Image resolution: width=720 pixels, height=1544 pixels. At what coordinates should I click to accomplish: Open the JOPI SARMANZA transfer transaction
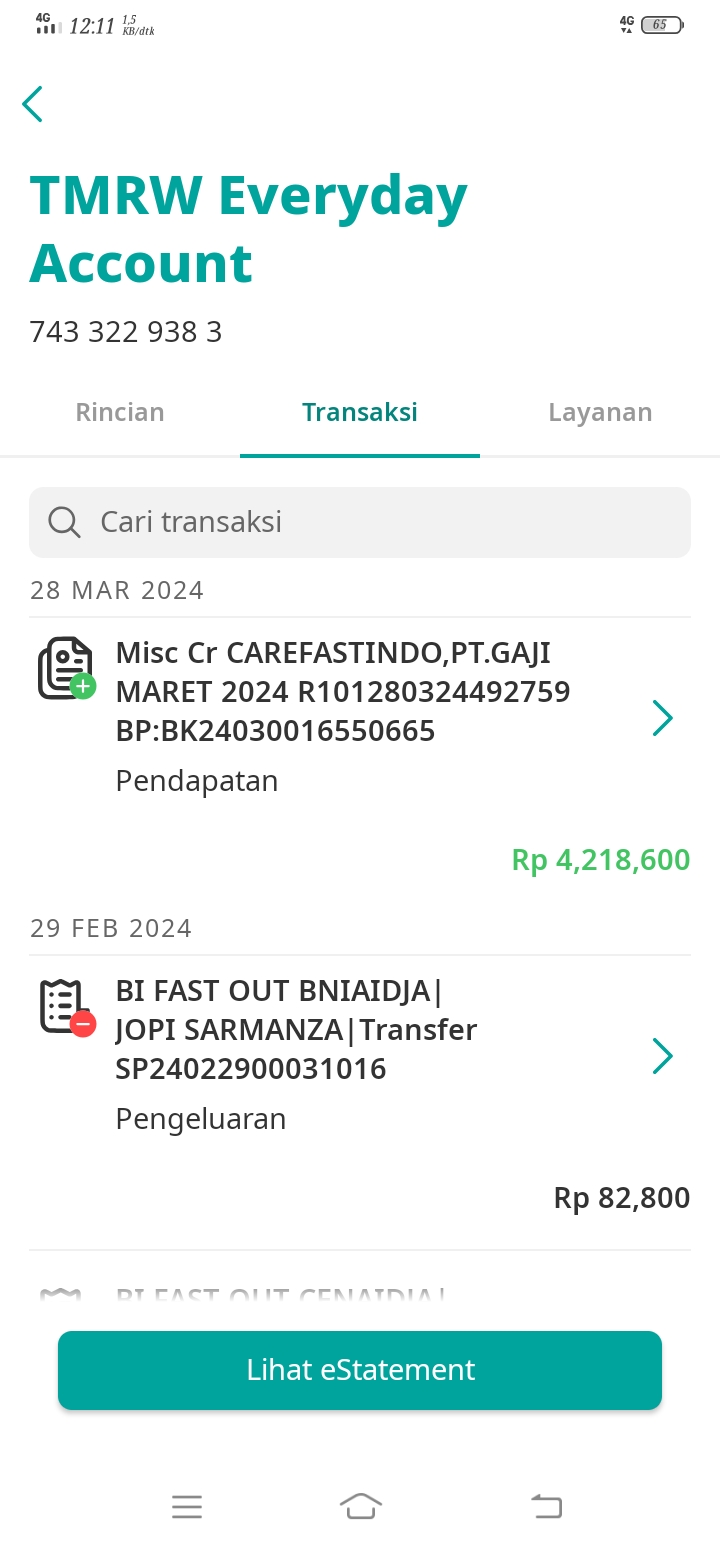tap(360, 1088)
